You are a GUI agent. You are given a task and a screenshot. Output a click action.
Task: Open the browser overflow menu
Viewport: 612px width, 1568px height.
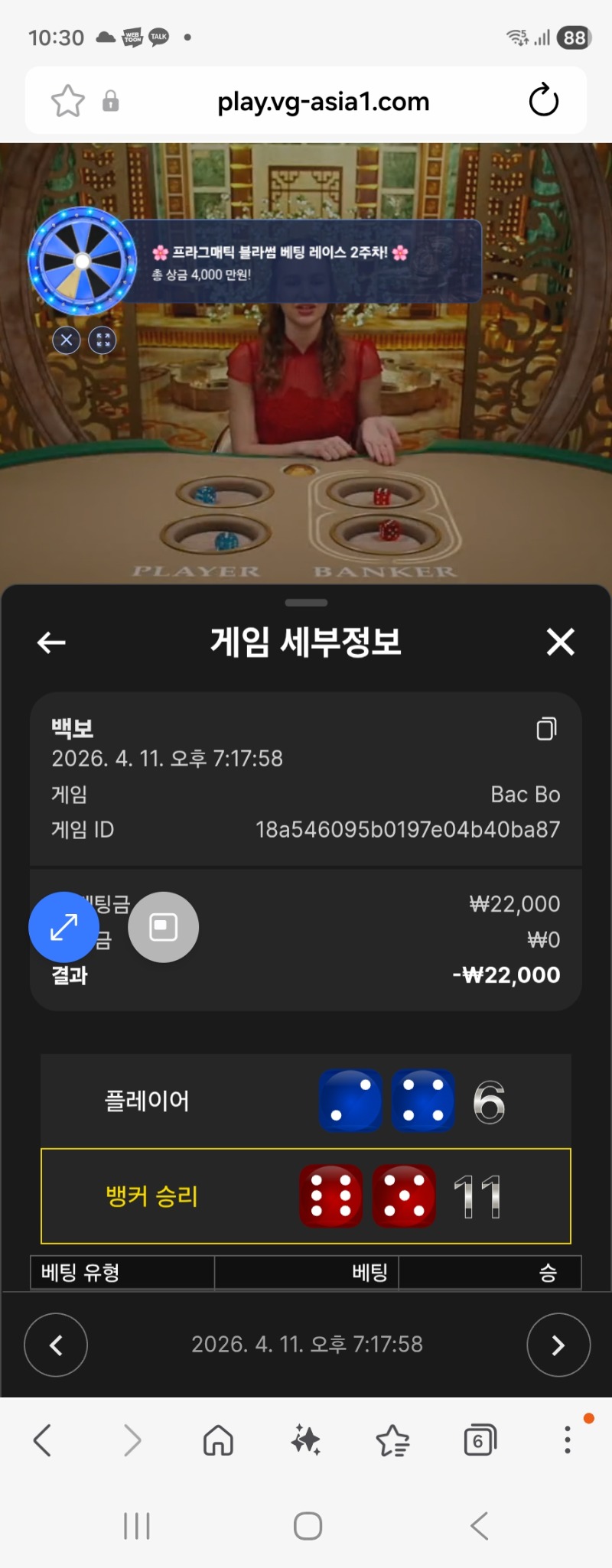click(567, 1440)
